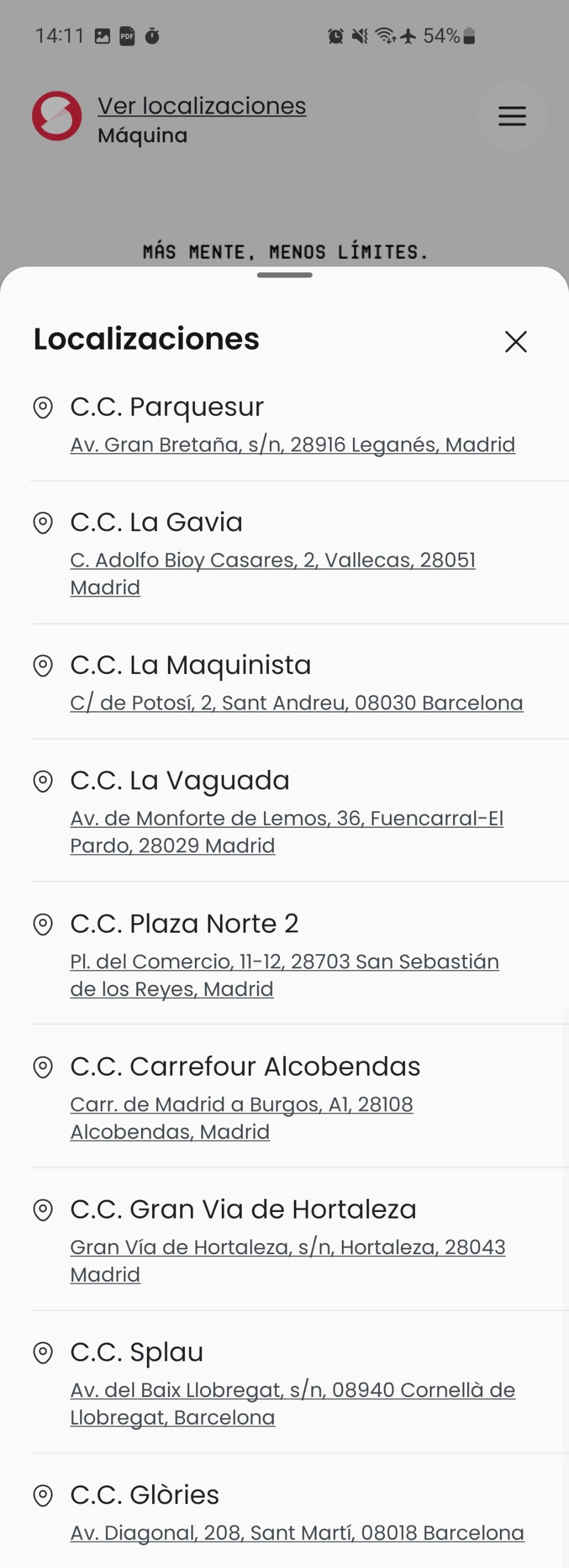
Task: View the C.C. Splau address link
Action: click(x=292, y=1390)
